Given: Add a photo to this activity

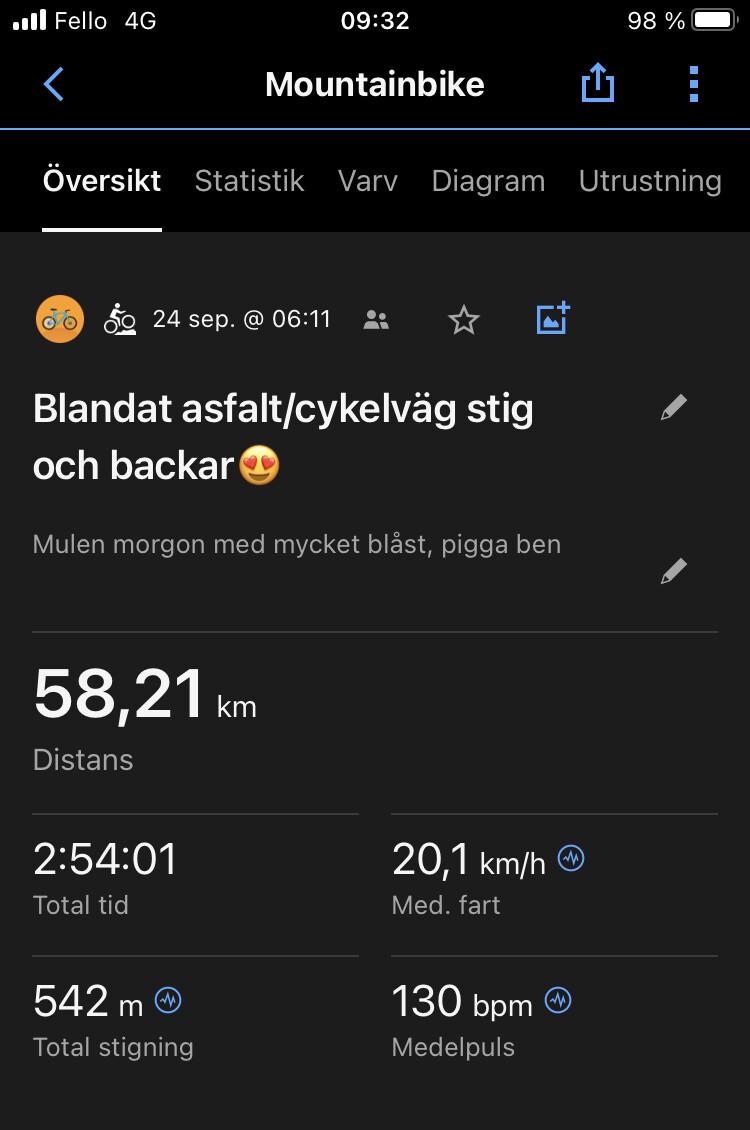Looking at the screenshot, I should (x=552, y=319).
